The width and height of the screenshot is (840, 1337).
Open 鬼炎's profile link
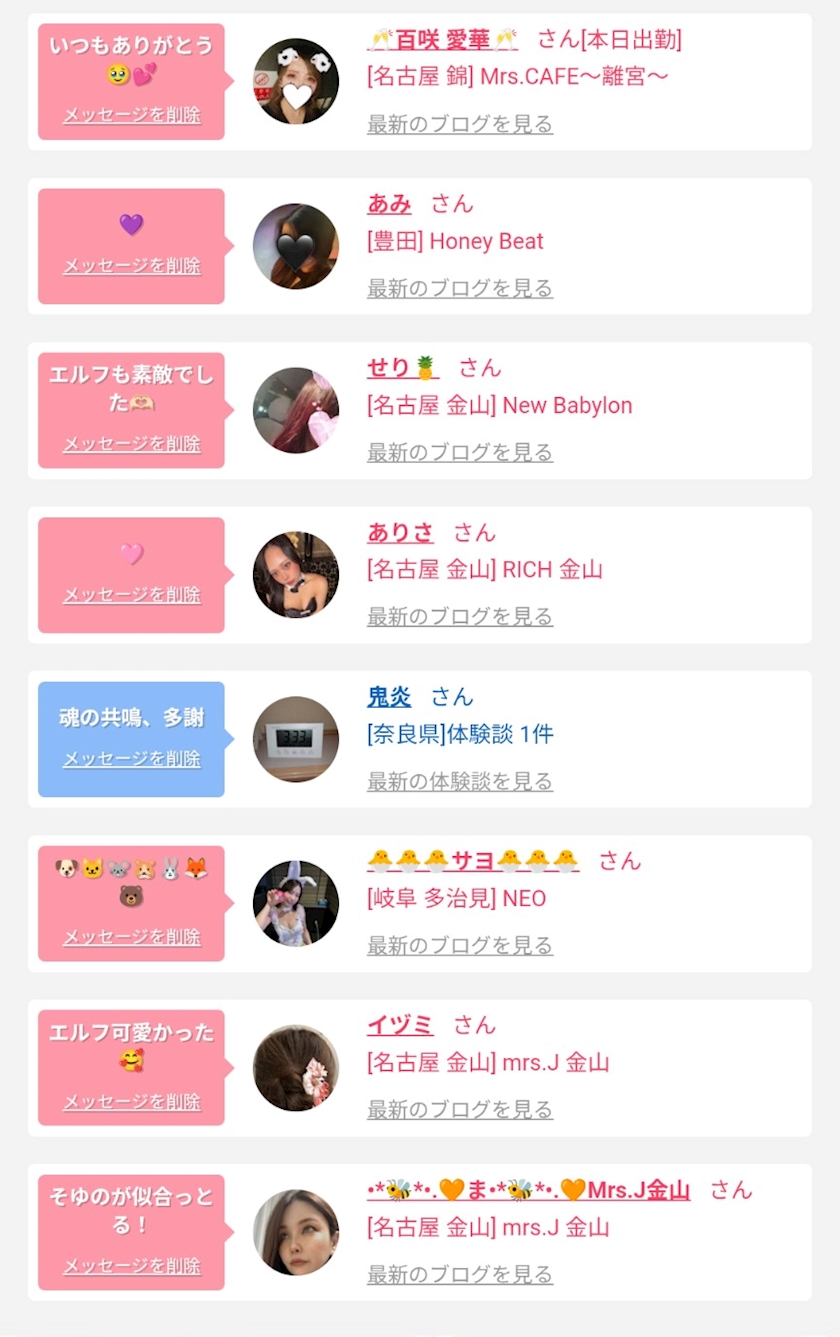[x=389, y=697]
